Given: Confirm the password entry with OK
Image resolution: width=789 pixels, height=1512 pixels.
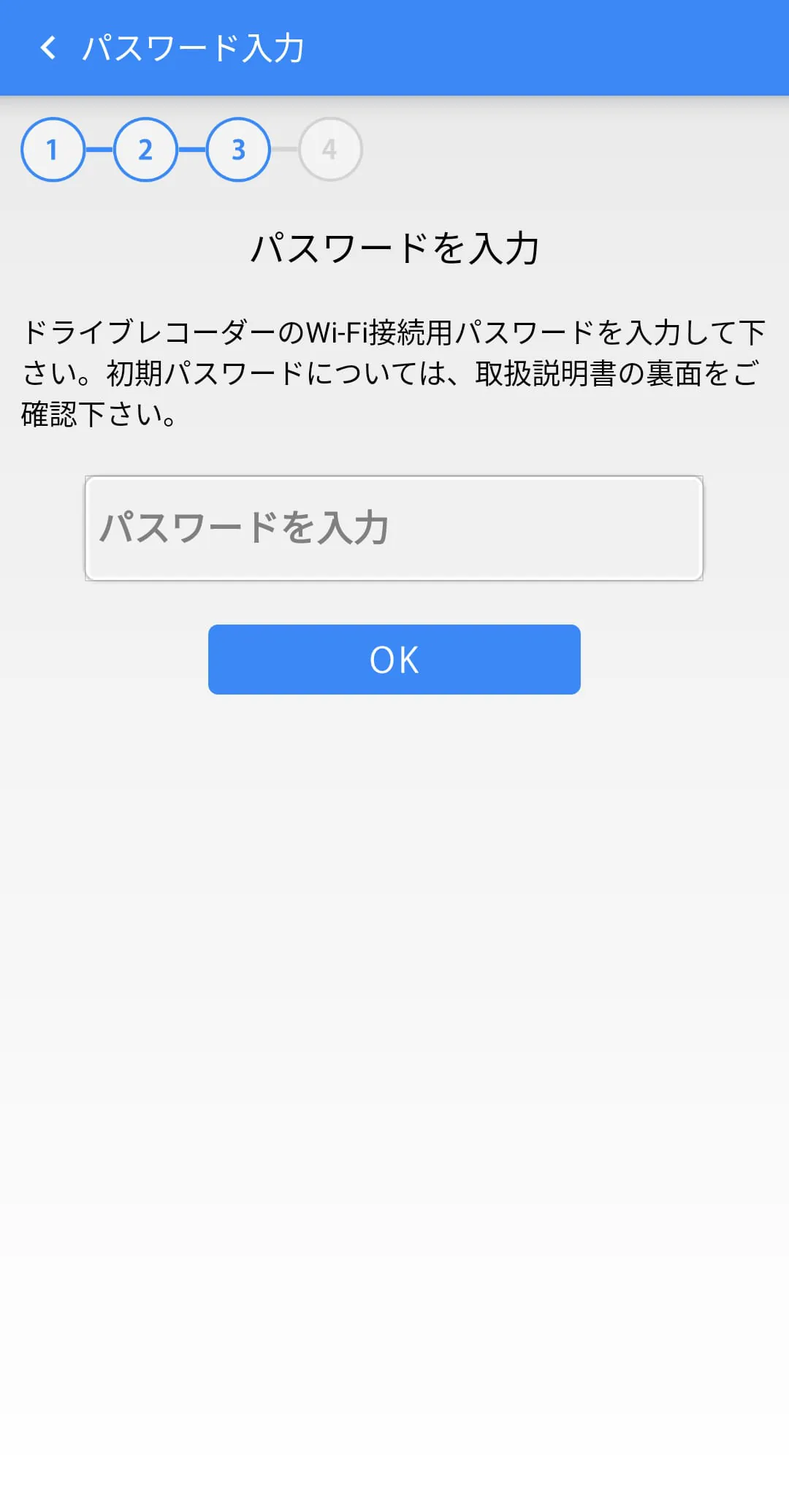Looking at the screenshot, I should (x=394, y=659).
